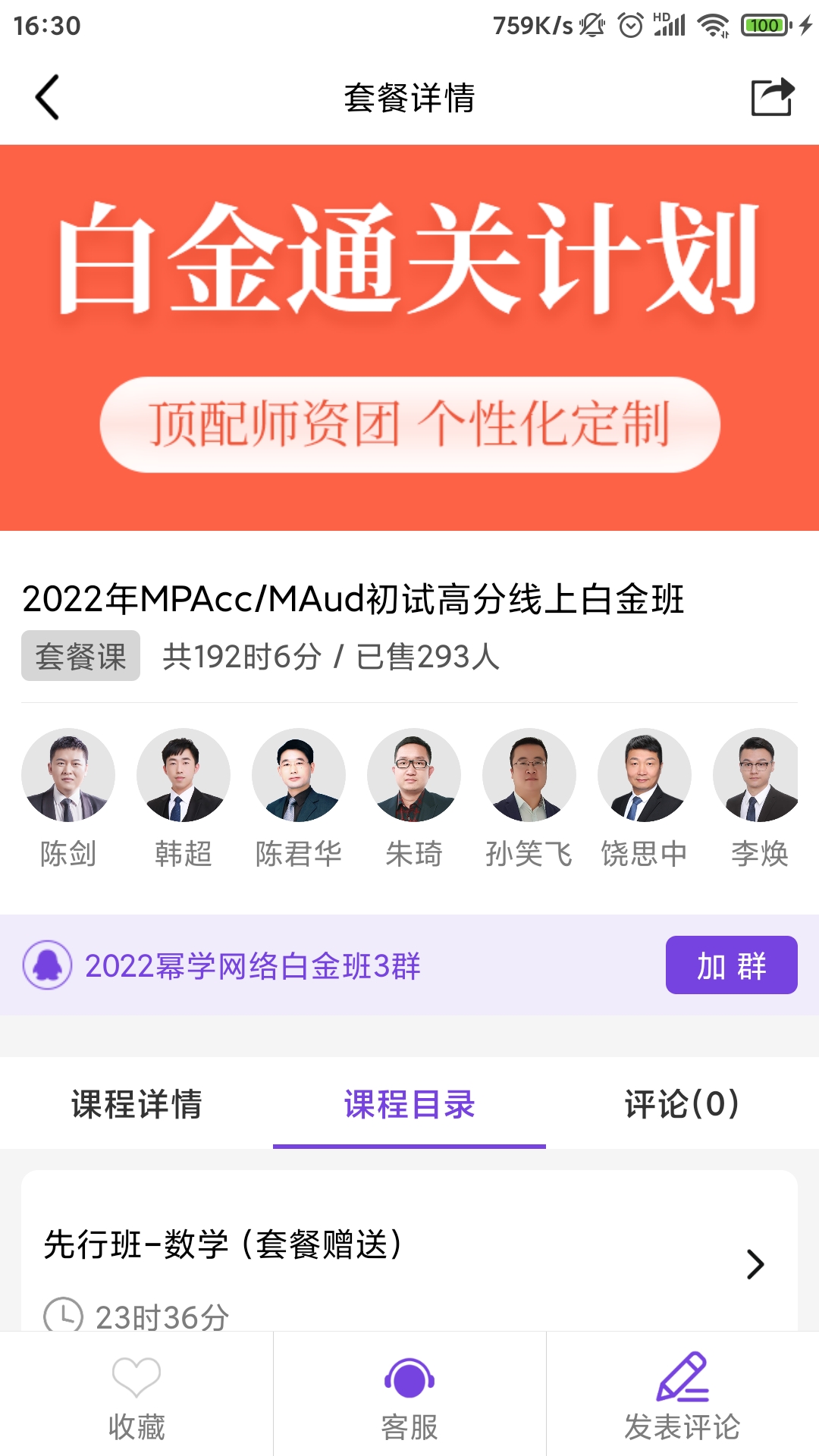Open the 评论(0) tab

pyautogui.click(x=680, y=1106)
